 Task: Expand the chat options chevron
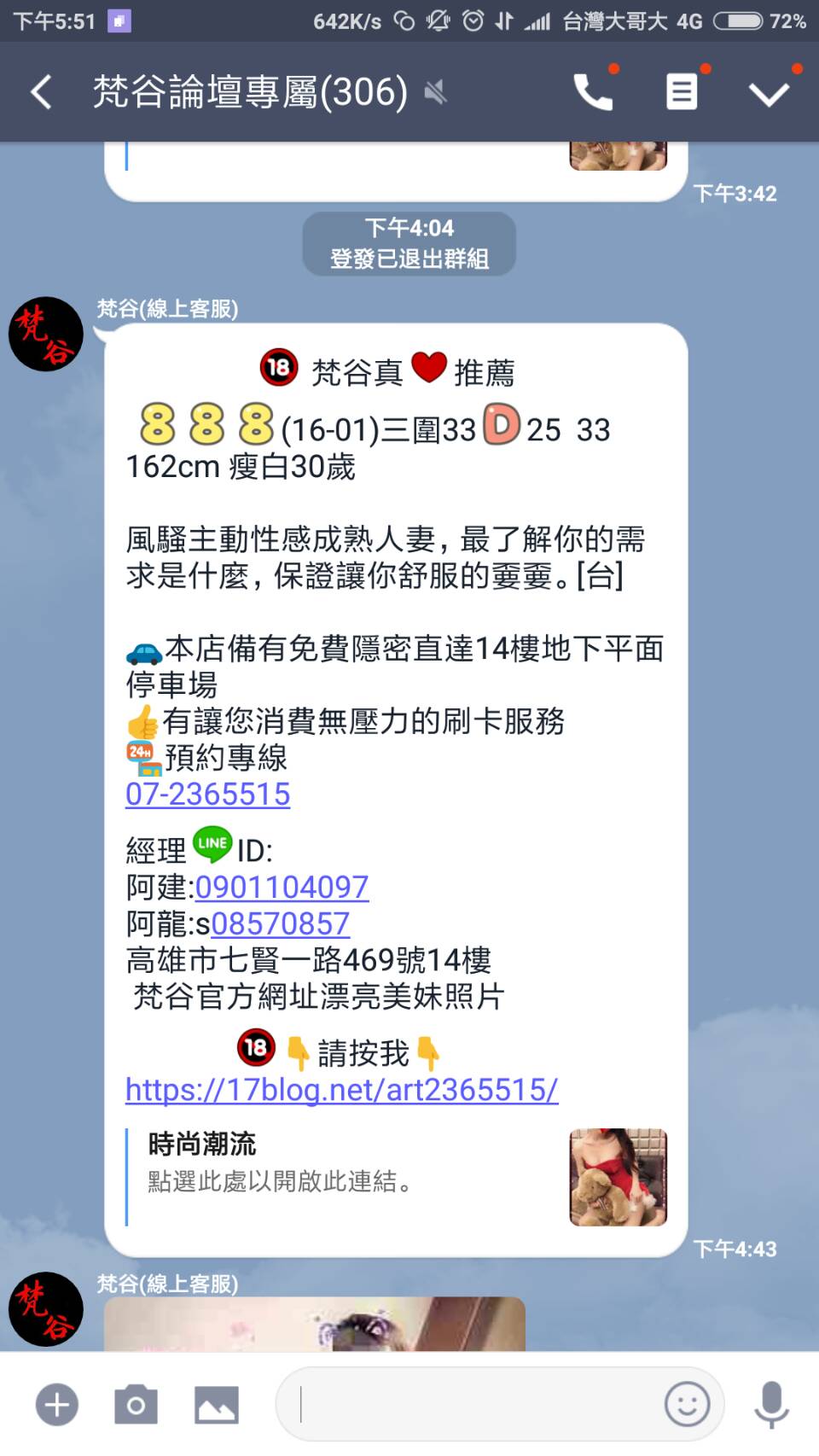[x=770, y=92]
